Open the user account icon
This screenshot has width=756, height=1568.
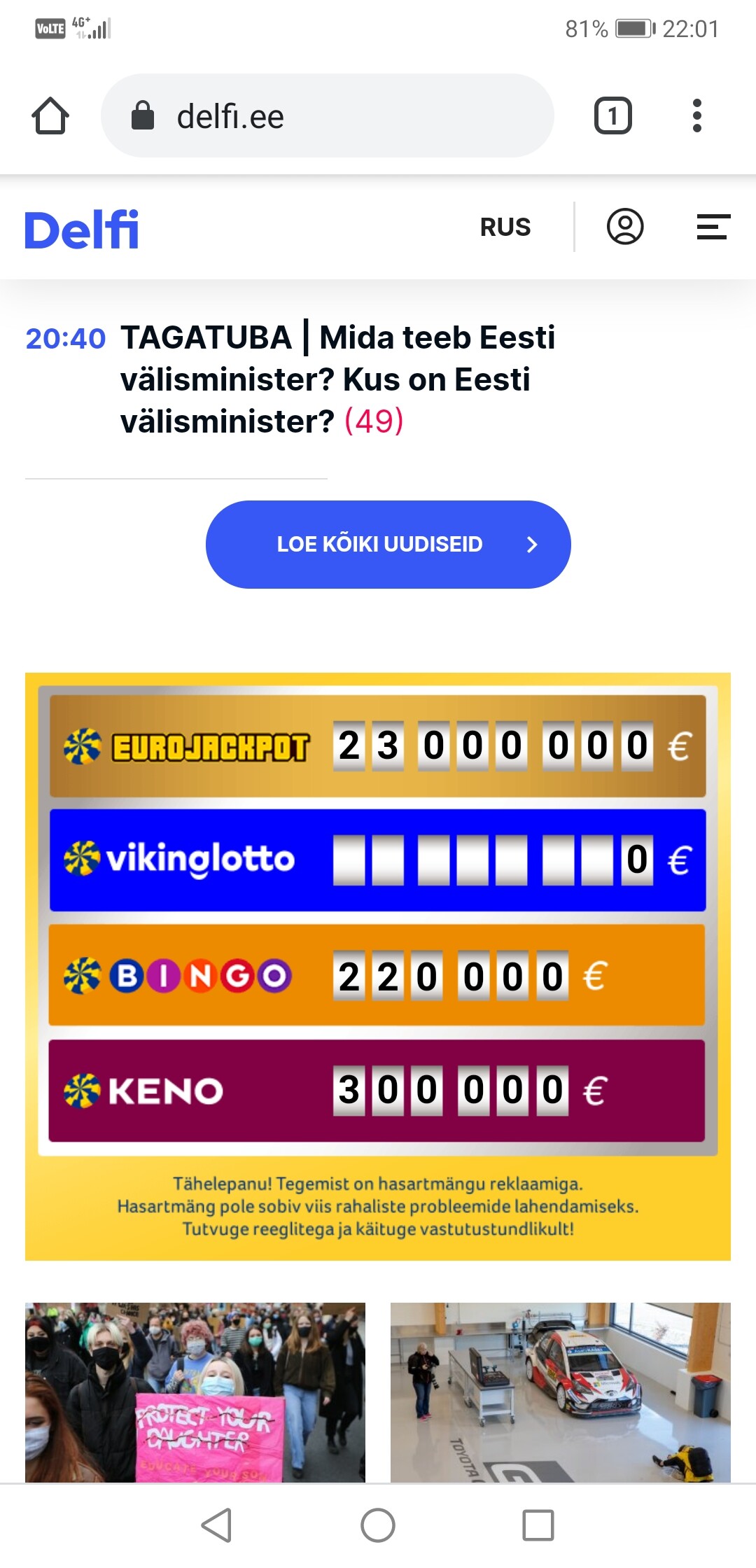click(624, 227)
